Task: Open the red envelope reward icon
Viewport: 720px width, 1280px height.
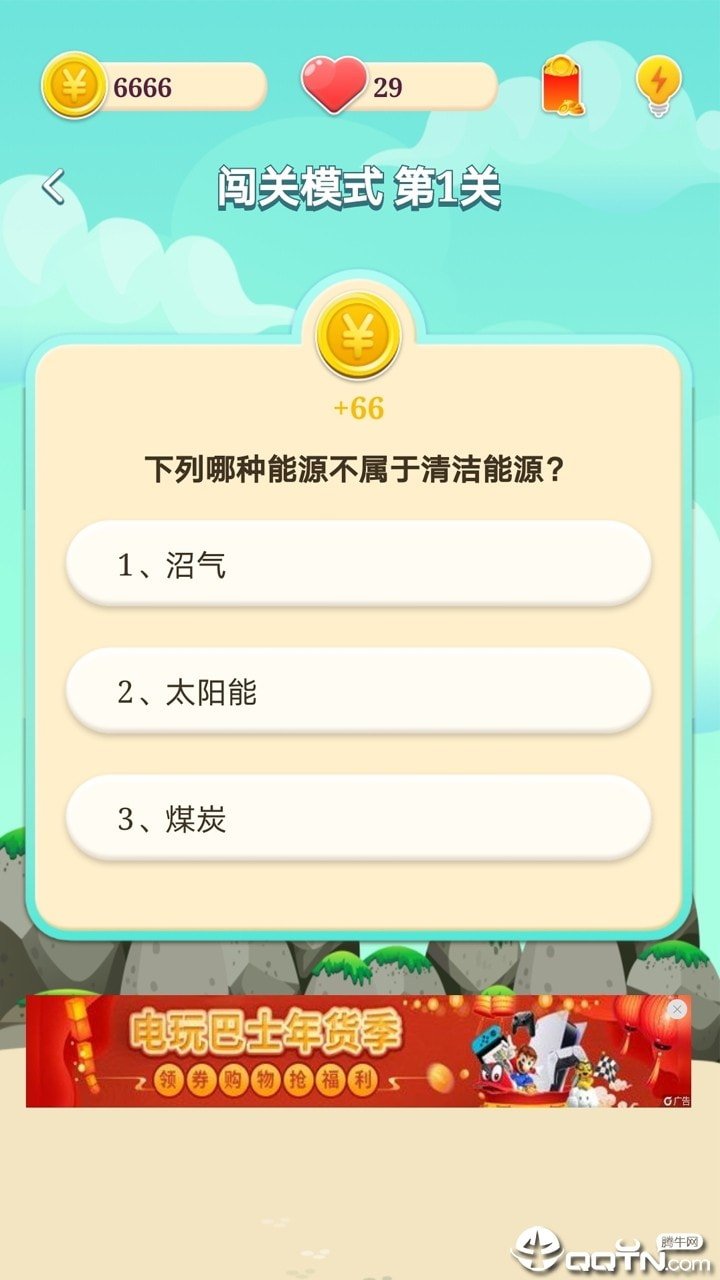Action: point(562,87)
